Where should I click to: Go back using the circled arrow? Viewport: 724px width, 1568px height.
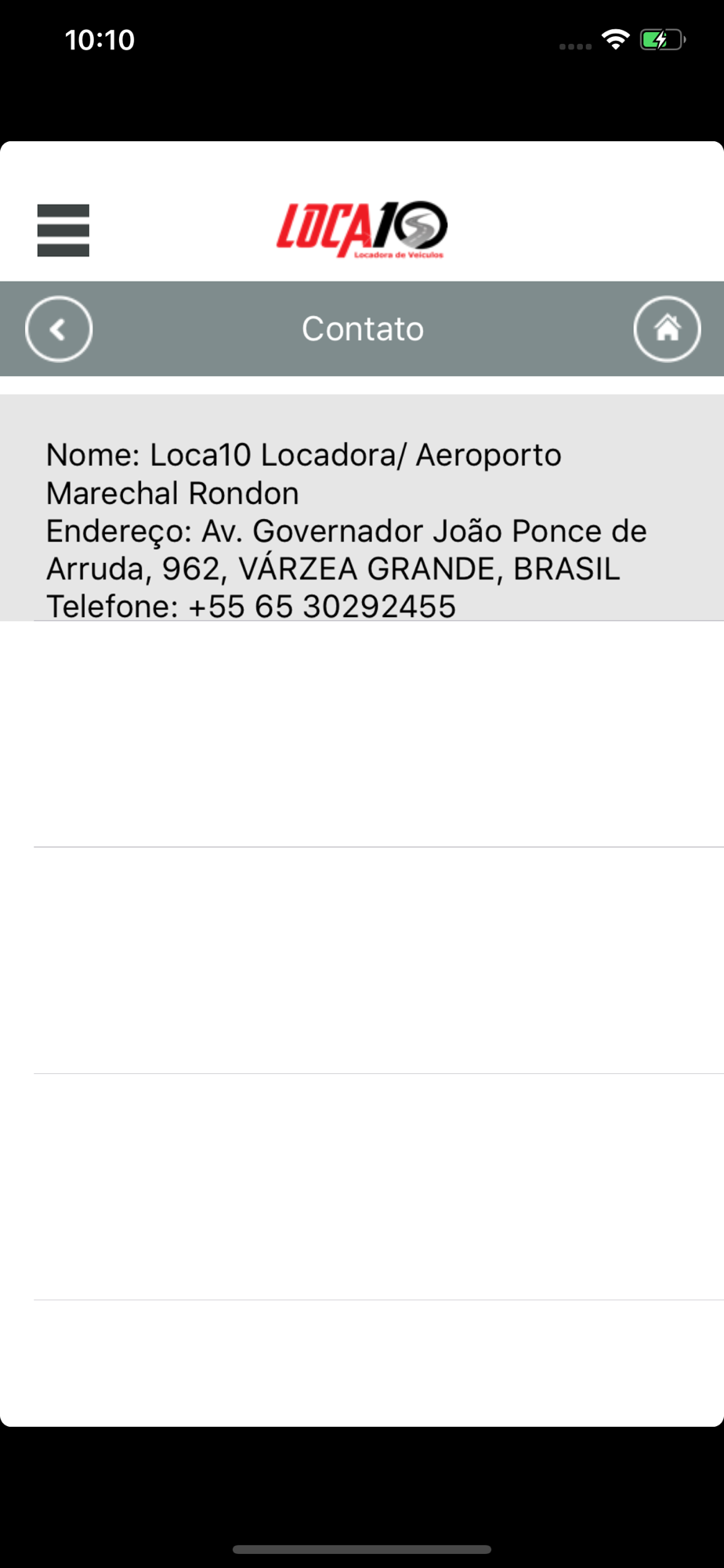pyautogui.click(x=59, y=329)
